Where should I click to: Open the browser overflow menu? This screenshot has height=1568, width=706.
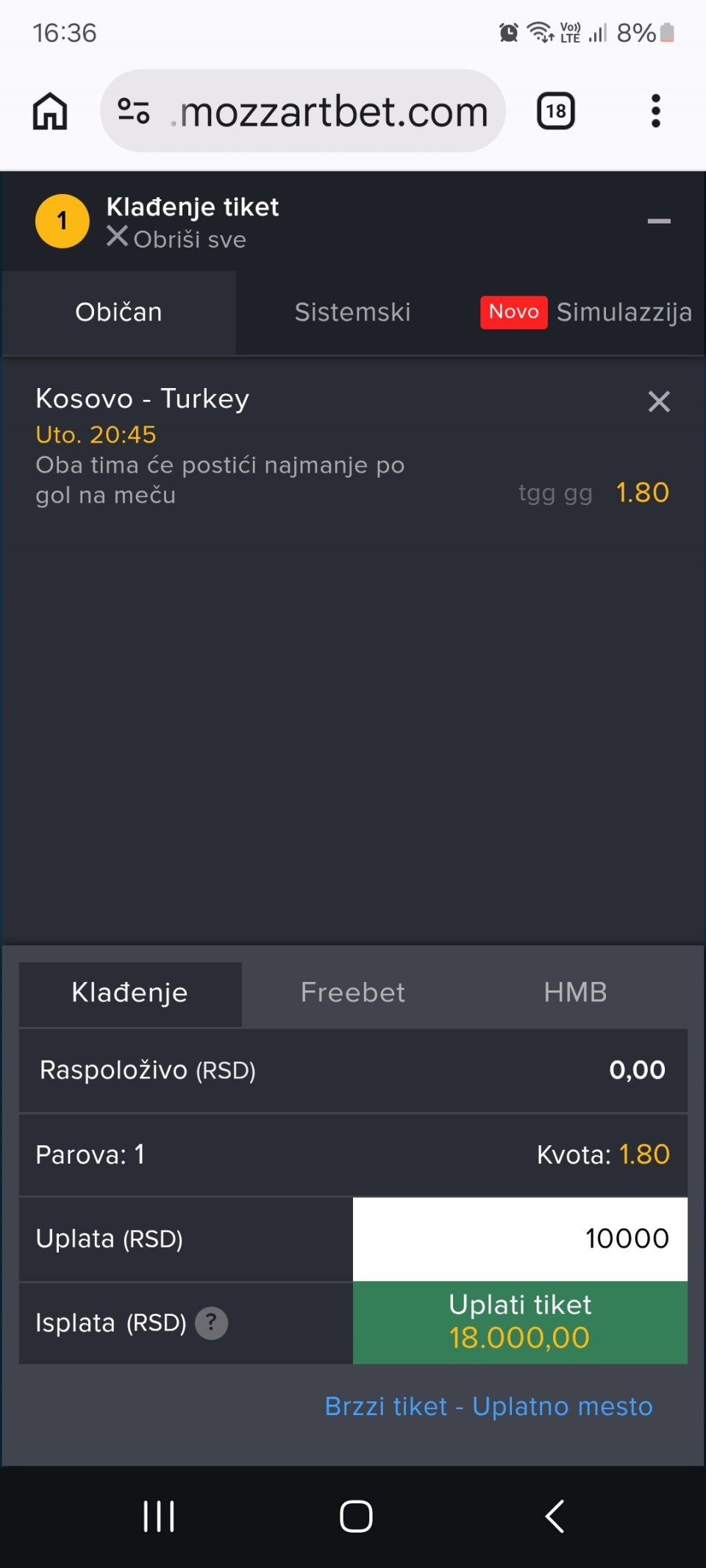[655, 111]
